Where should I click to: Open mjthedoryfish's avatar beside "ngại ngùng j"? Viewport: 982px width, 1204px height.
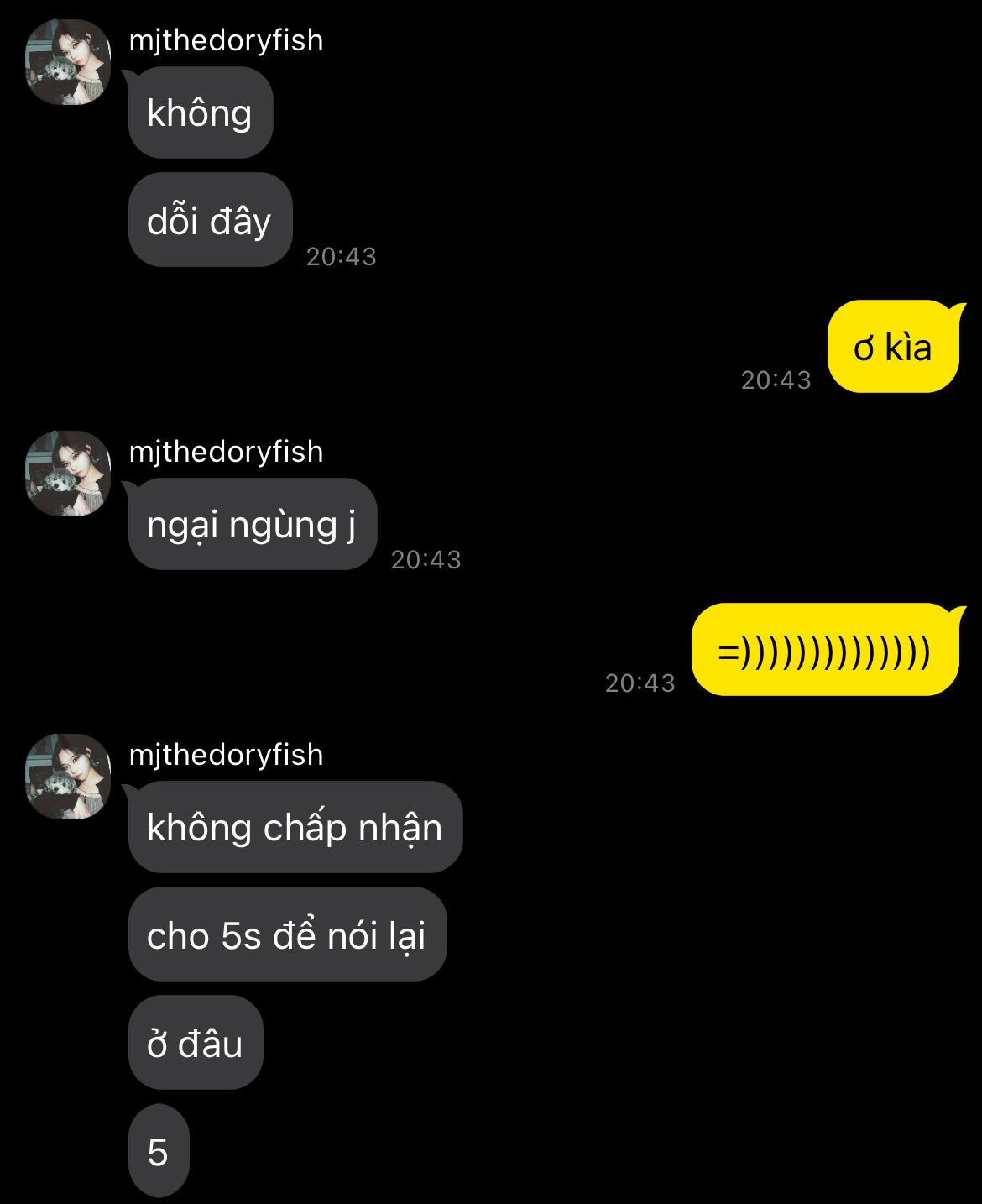(x=68, y=474)
